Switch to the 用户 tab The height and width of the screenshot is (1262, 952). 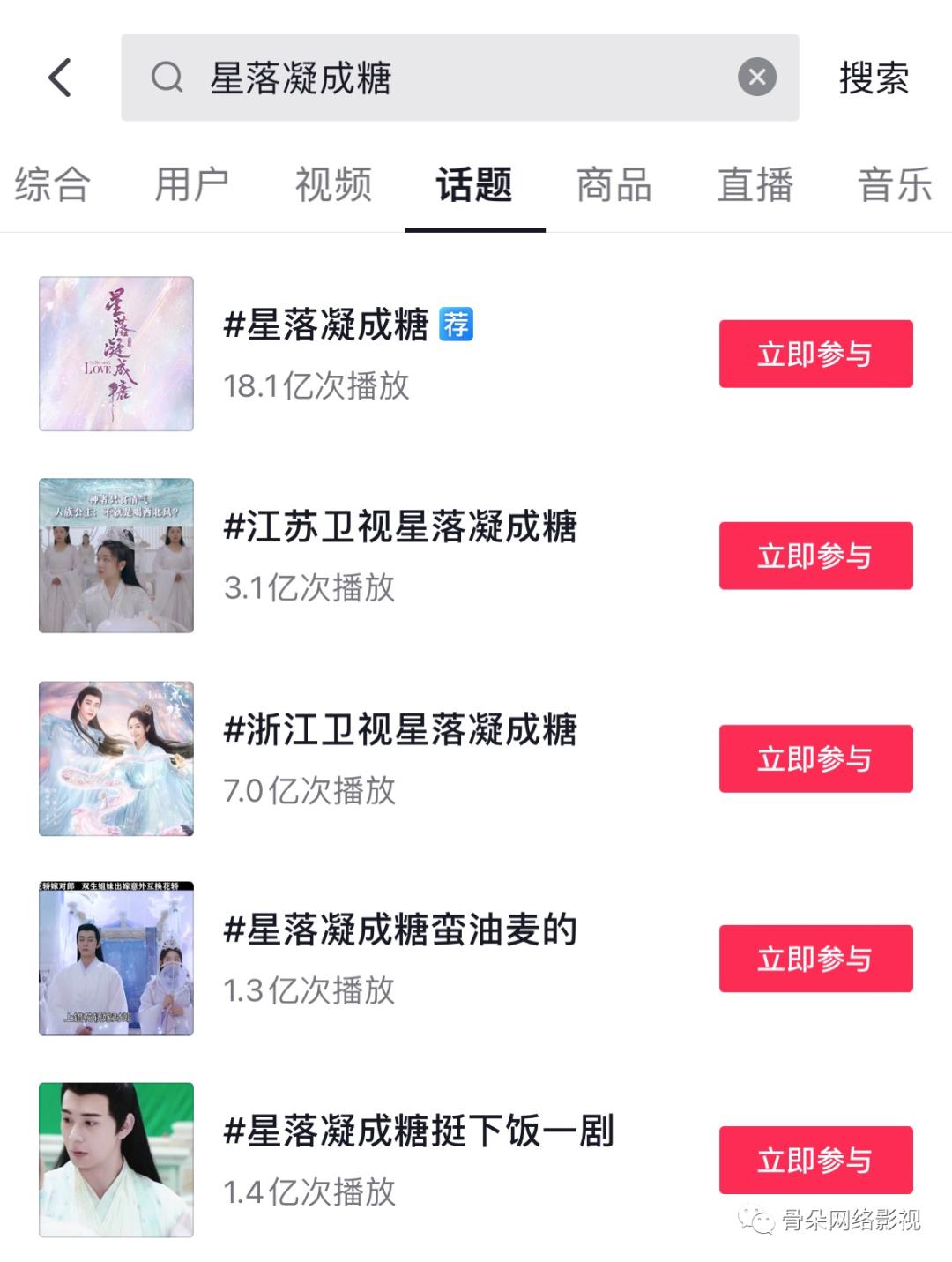tap(191, 185)
